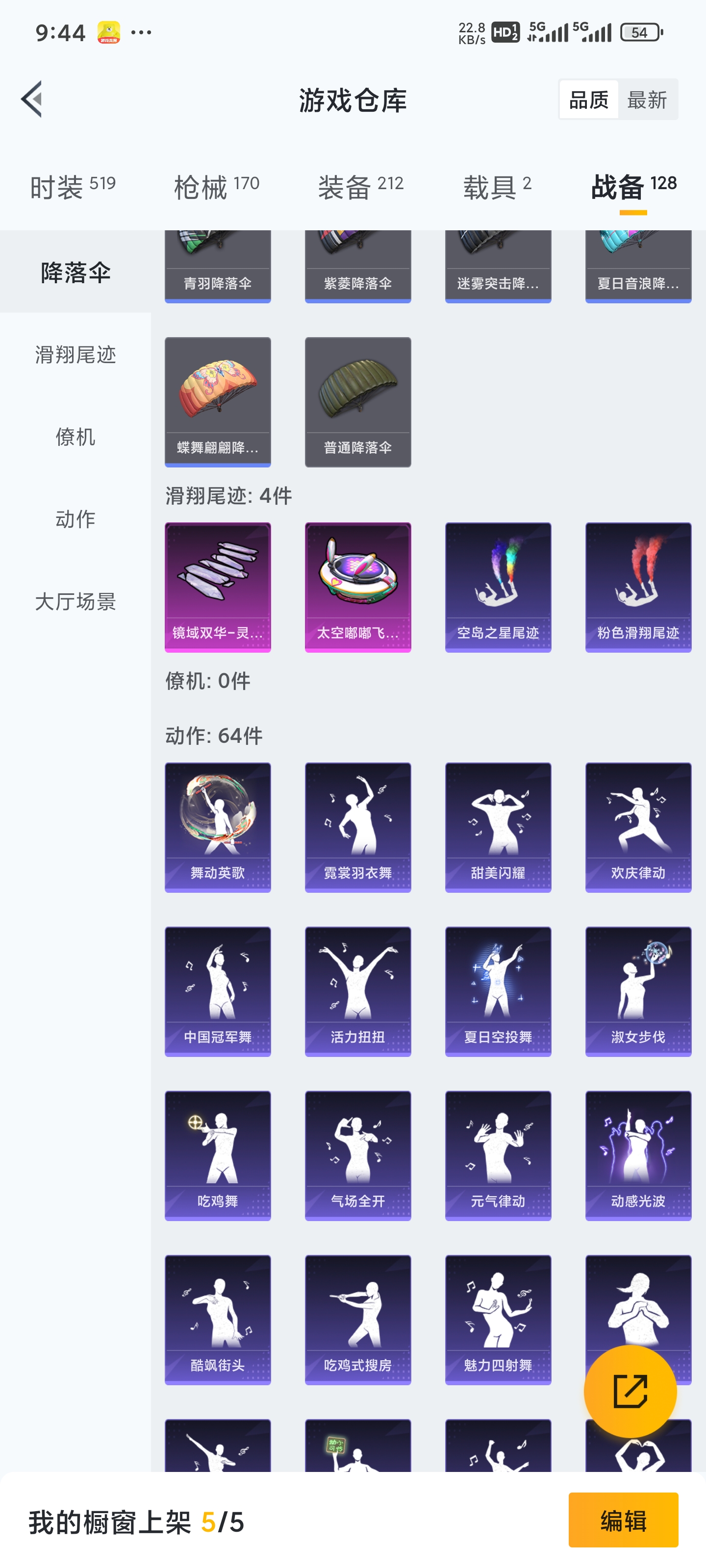The width and height of the screenshot is (706, 1568).
Task: Switch to the 时装 tab
Action: (73, 186)
